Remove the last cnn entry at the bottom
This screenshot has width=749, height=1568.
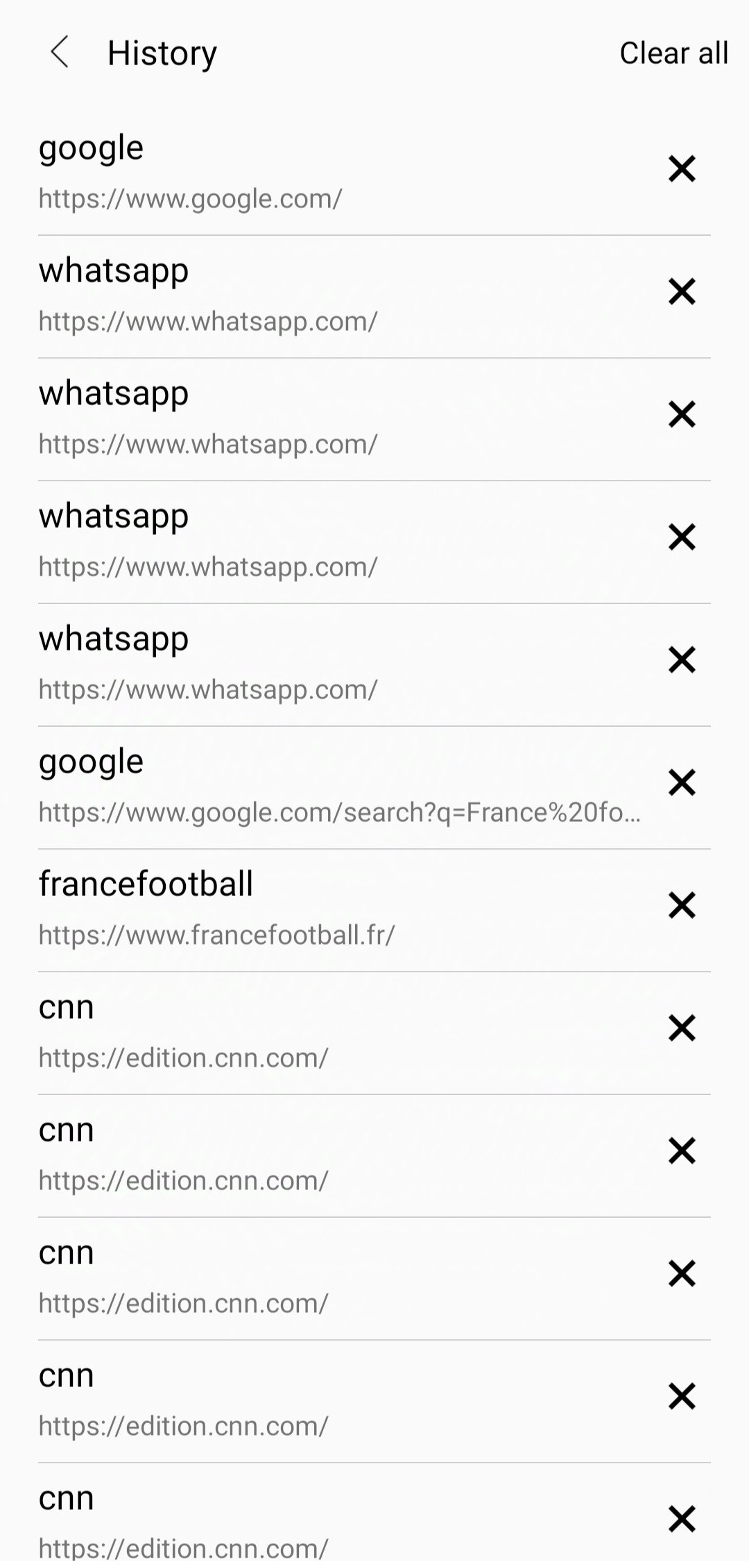click(682, 1518)
